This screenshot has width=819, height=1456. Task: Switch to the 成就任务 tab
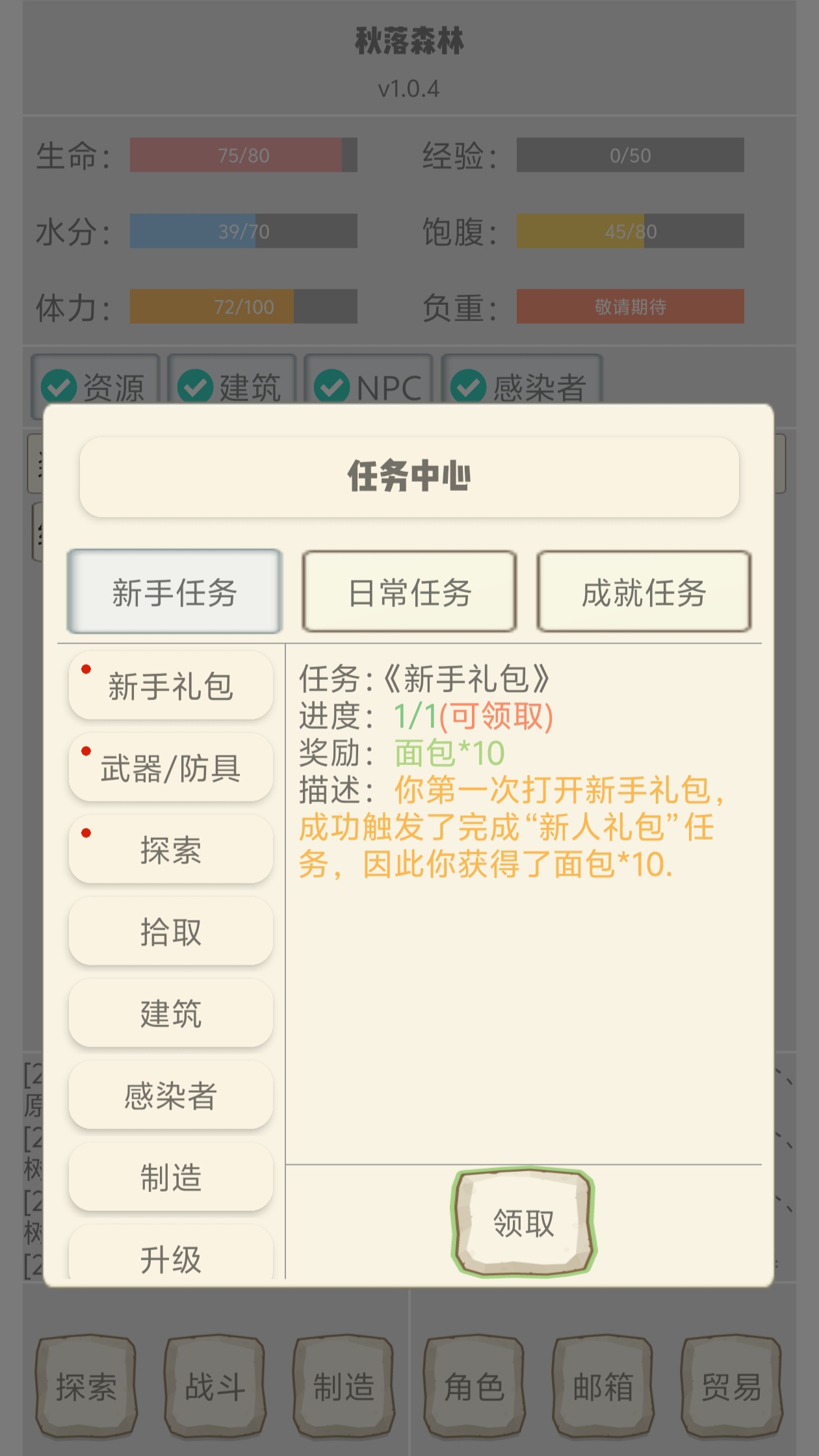[644, 590]
